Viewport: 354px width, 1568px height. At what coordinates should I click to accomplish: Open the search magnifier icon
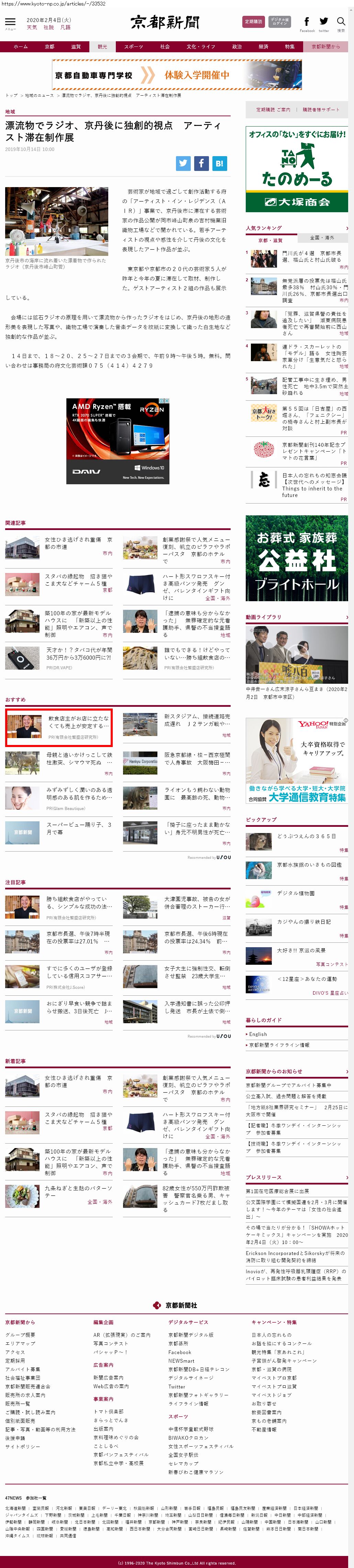point(341,22)
